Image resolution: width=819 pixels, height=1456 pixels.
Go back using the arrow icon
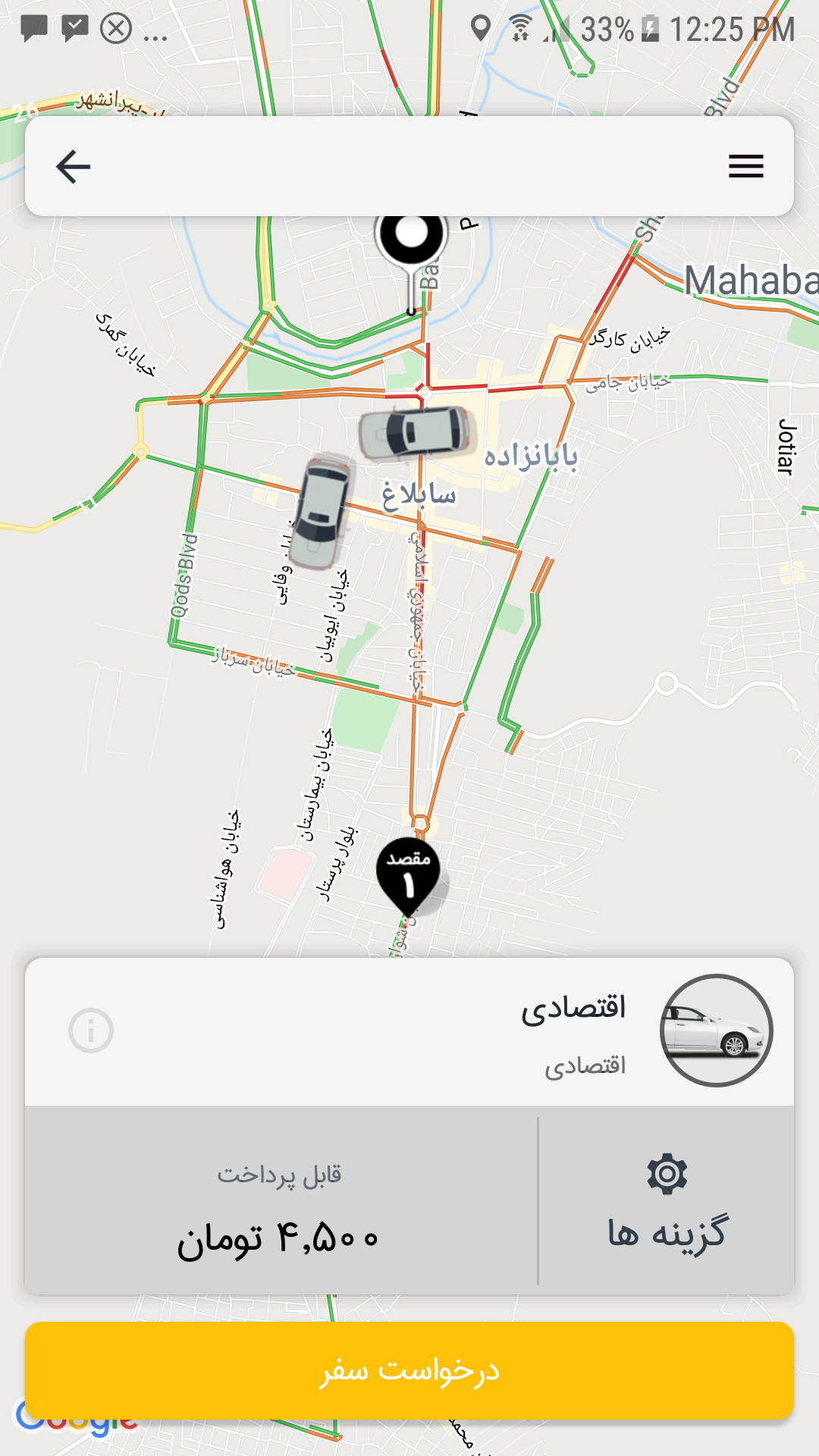pos(74,167)
